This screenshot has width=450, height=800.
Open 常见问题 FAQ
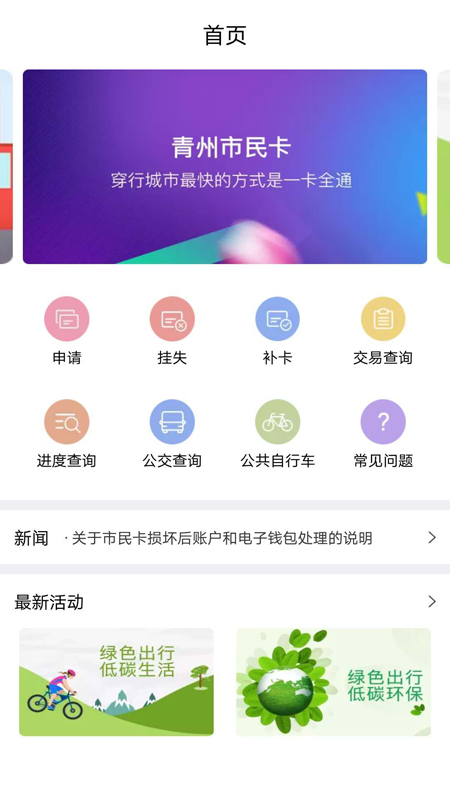click(383, 434)
